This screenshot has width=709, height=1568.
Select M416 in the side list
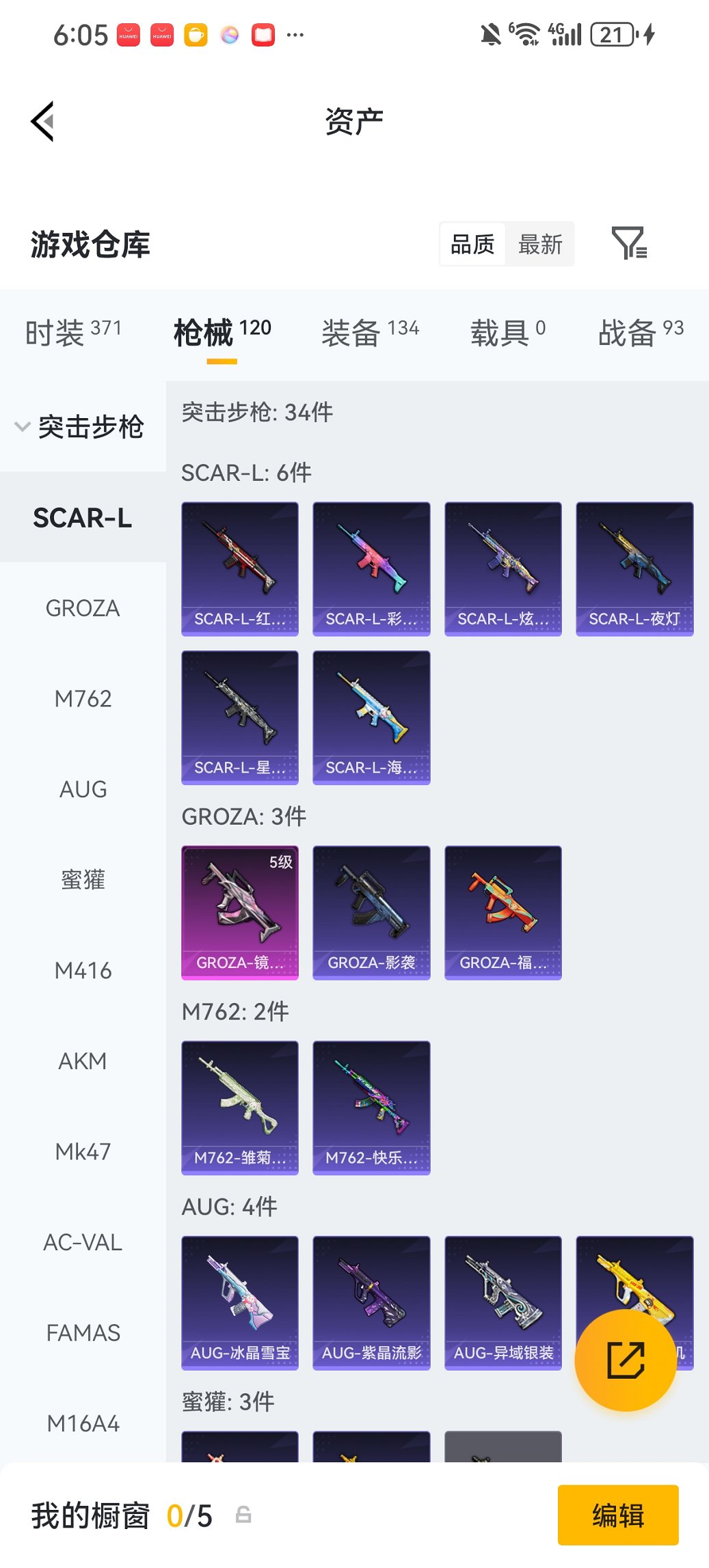pyautogui.click(x=83, y=970)
